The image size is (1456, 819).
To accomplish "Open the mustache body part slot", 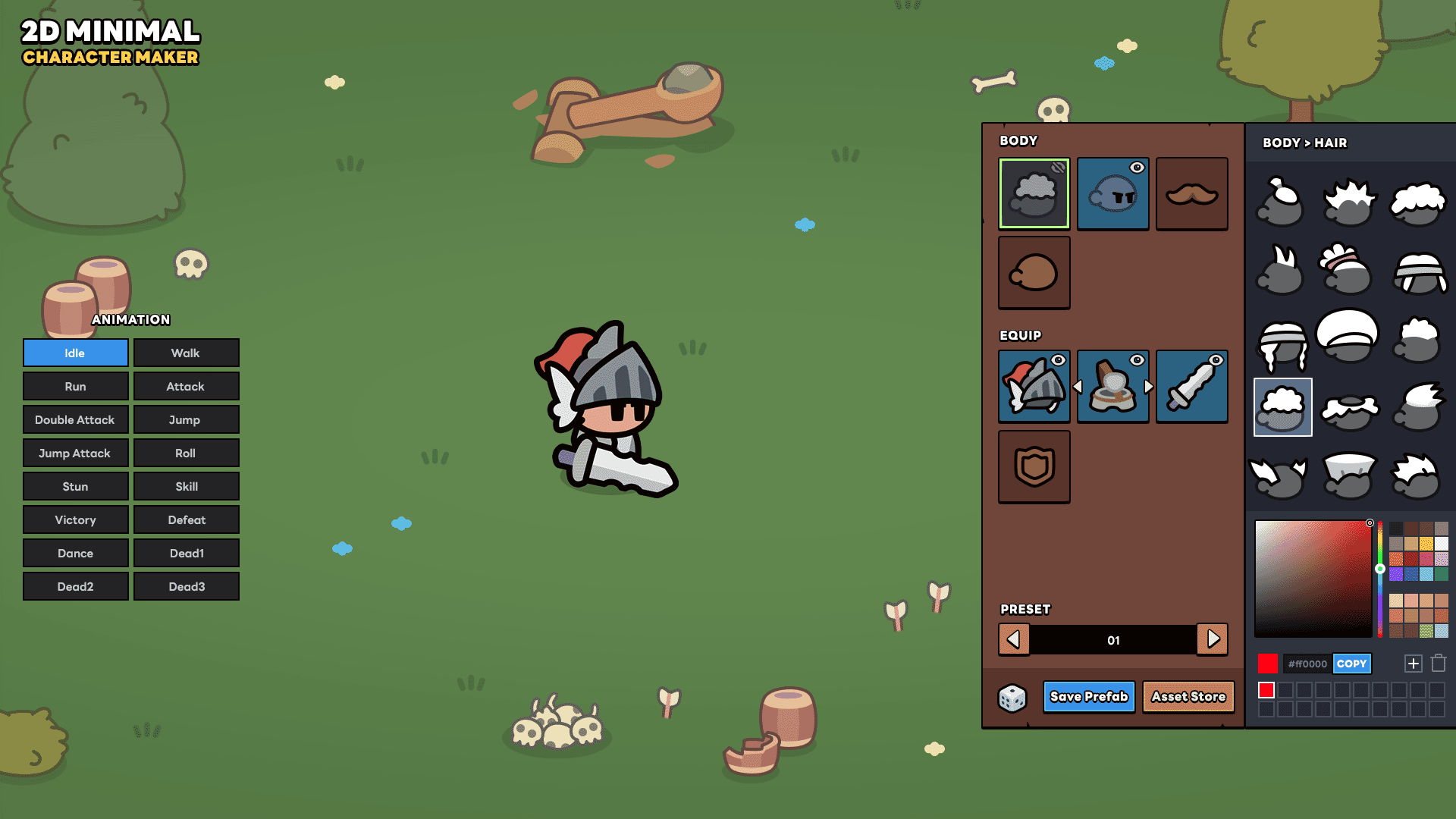I will click(1191, 194).
